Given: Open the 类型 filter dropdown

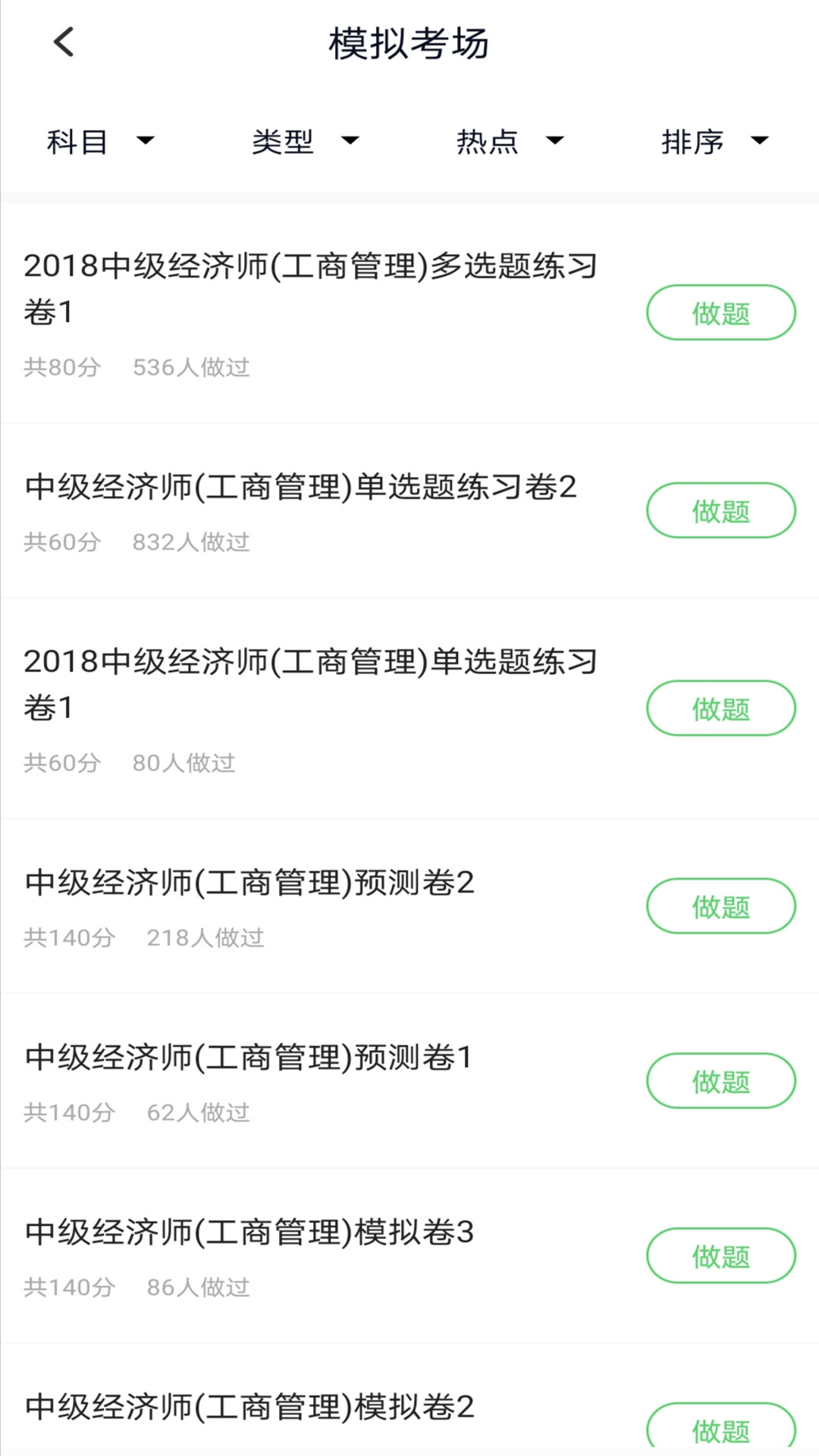Looking at the screenshot, I should (x=303, y=141).
